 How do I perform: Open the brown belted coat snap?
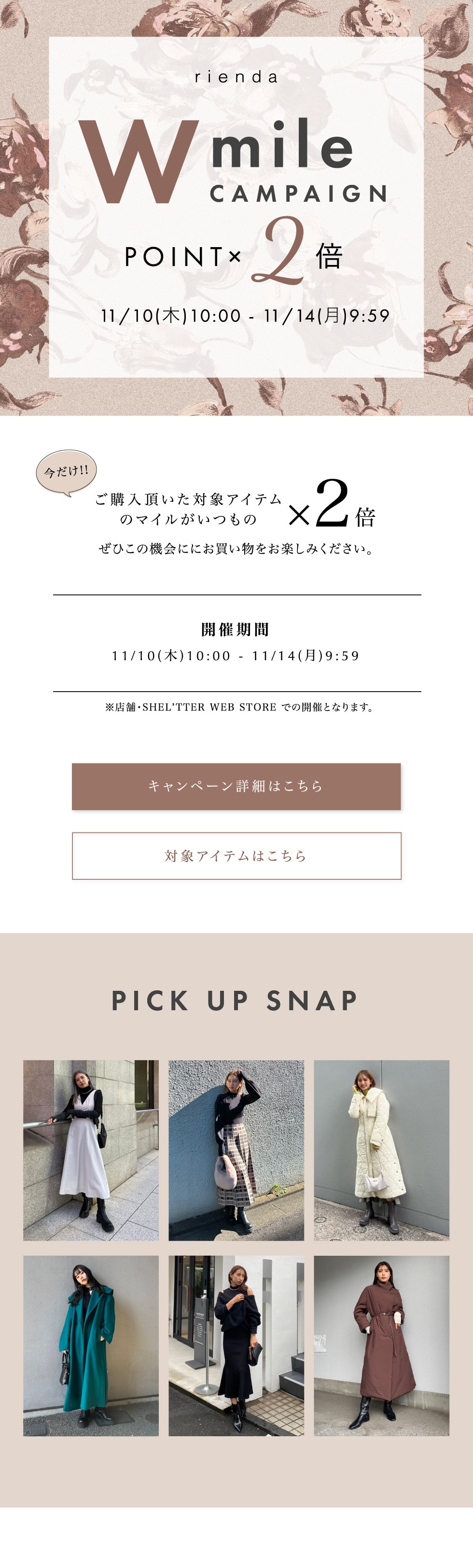coord(381,1345)
